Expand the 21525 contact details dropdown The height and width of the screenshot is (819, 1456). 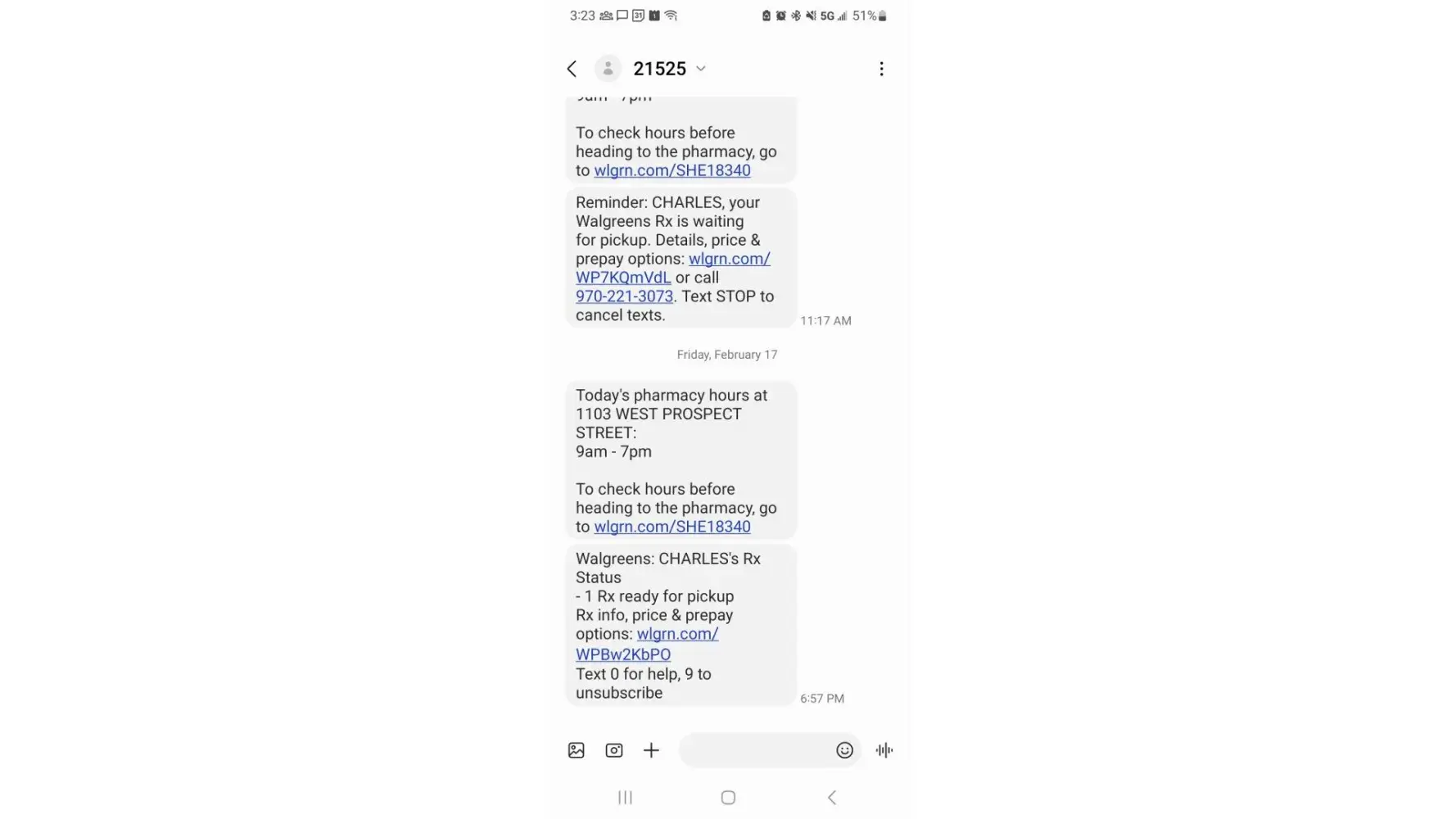pyautogui.click(x=700, y=69)
